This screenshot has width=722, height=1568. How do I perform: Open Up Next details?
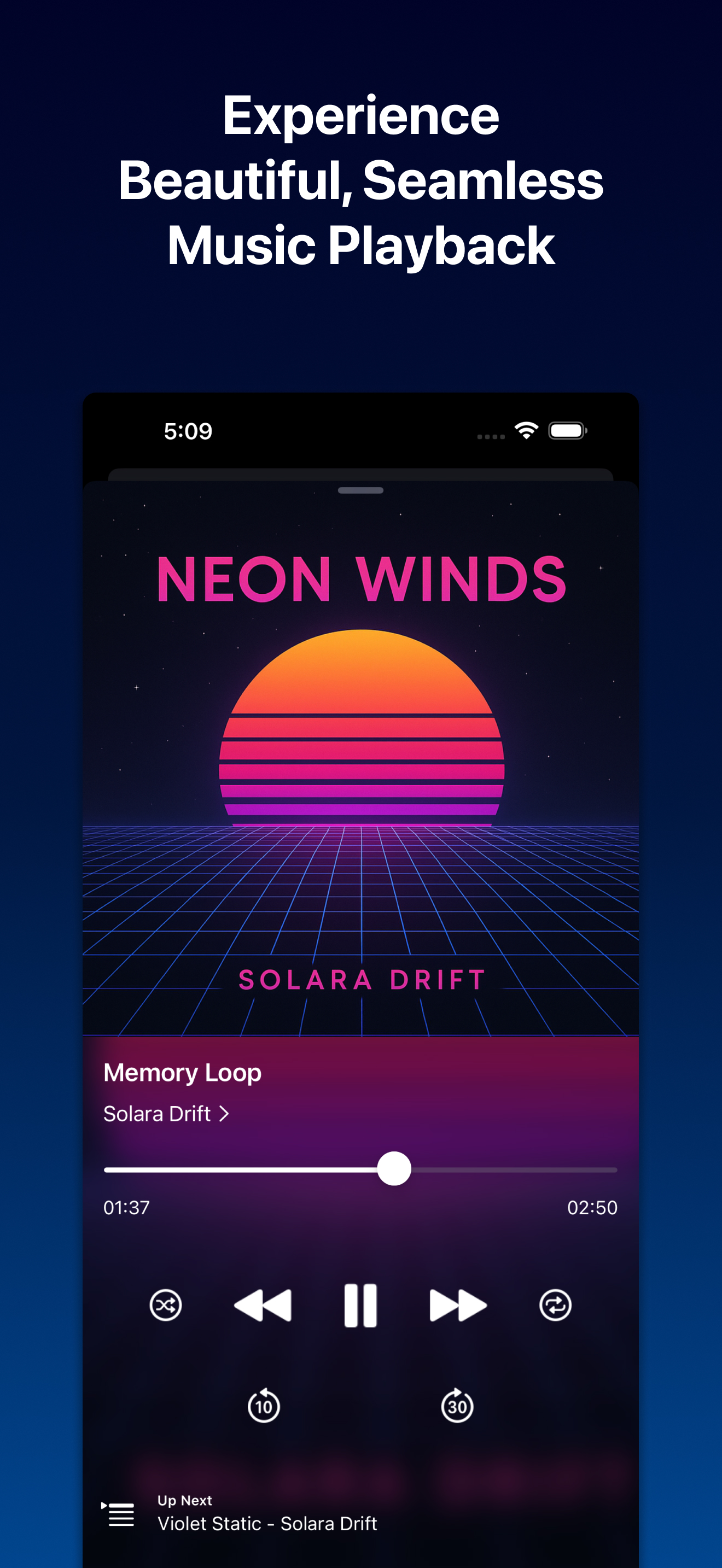coord(184,1500)
